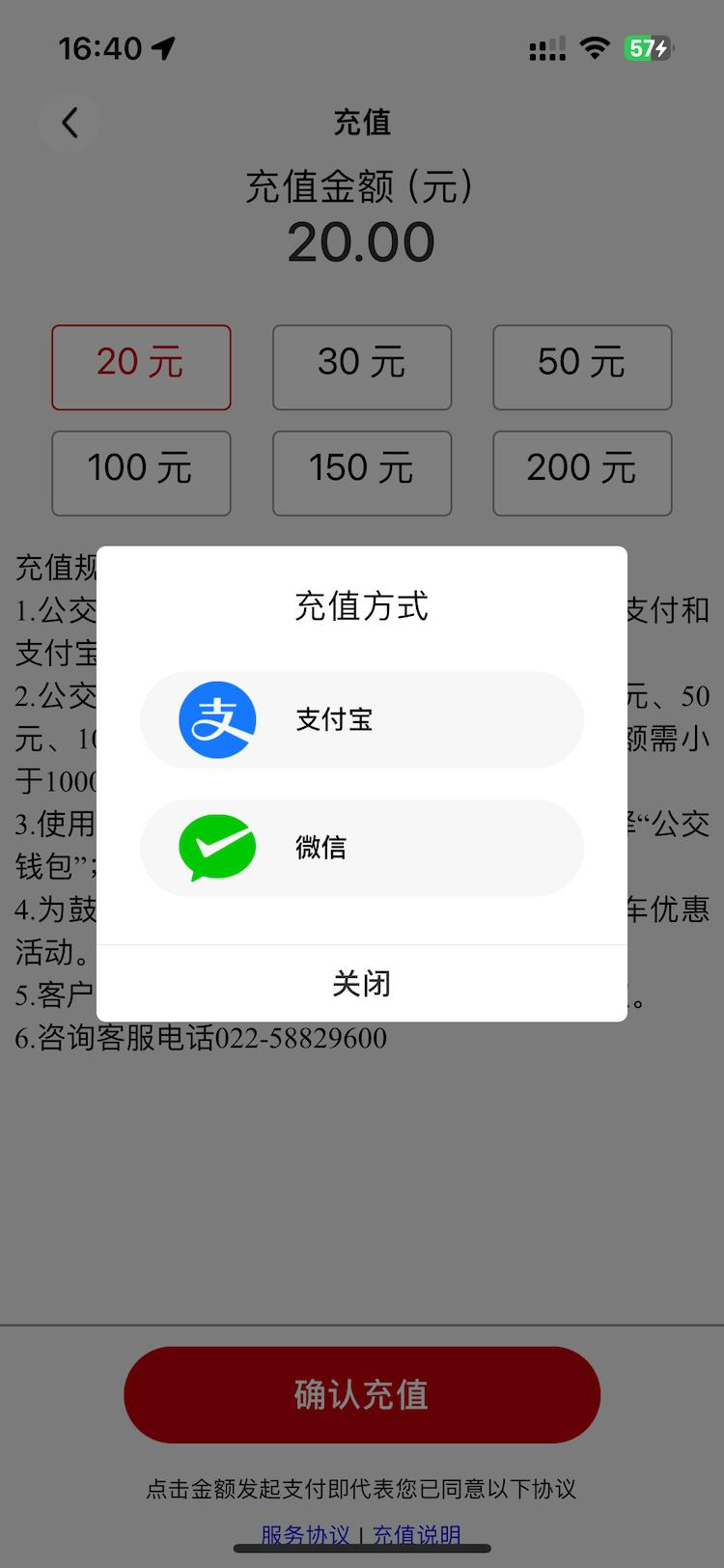Select the 100 元 amount option
Viewport: 724px width, 1568px height.
[x=141, y=473]
